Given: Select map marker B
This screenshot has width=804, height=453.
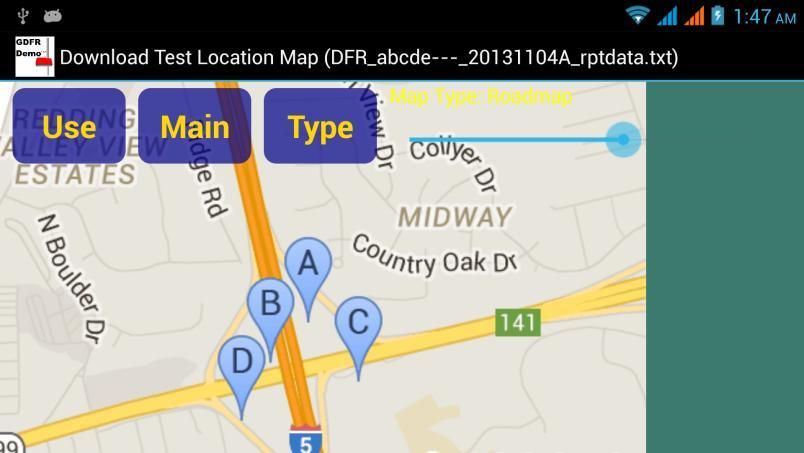Looking at the screenshot, I should pos(270,303).
